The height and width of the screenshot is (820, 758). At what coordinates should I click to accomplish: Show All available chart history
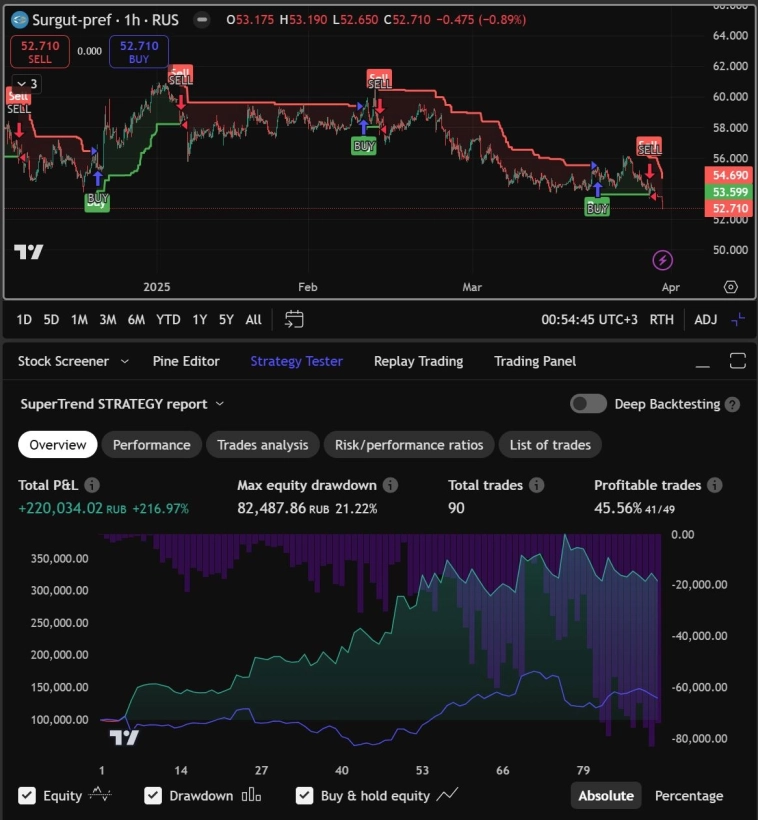(253, 320)
